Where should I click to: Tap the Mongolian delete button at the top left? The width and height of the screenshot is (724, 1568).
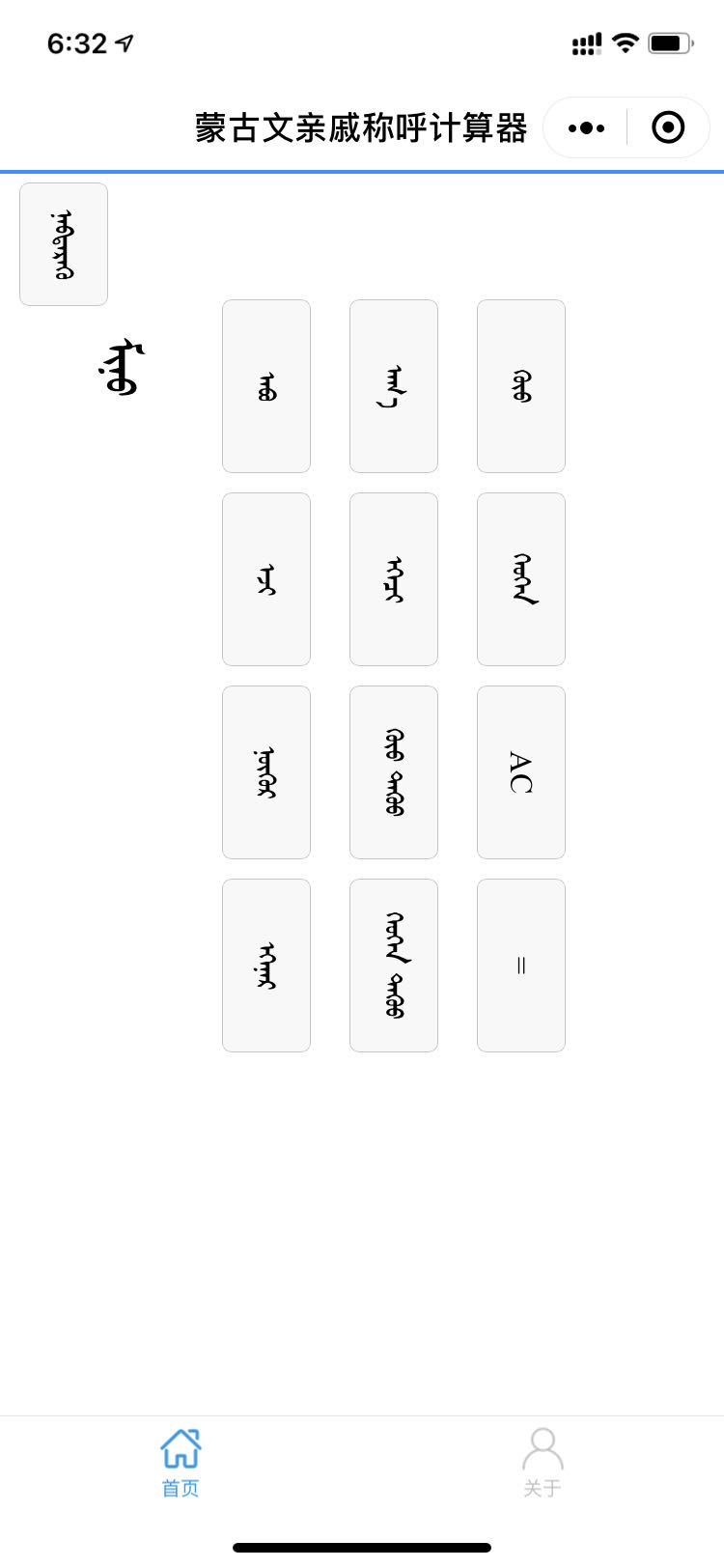tap(64, 244)
